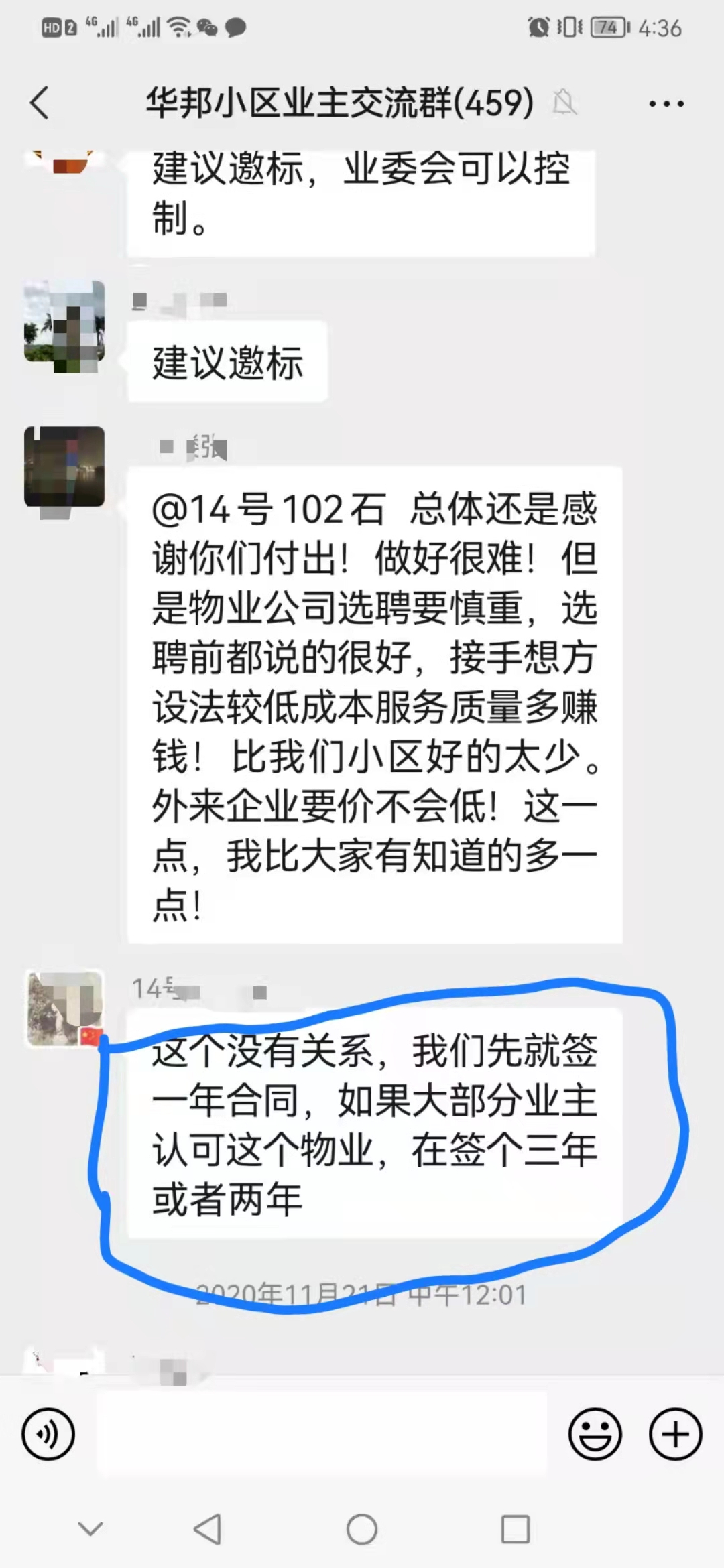Tap the message text field
Screen dimensions: 724x1568
coord(322,1434)
